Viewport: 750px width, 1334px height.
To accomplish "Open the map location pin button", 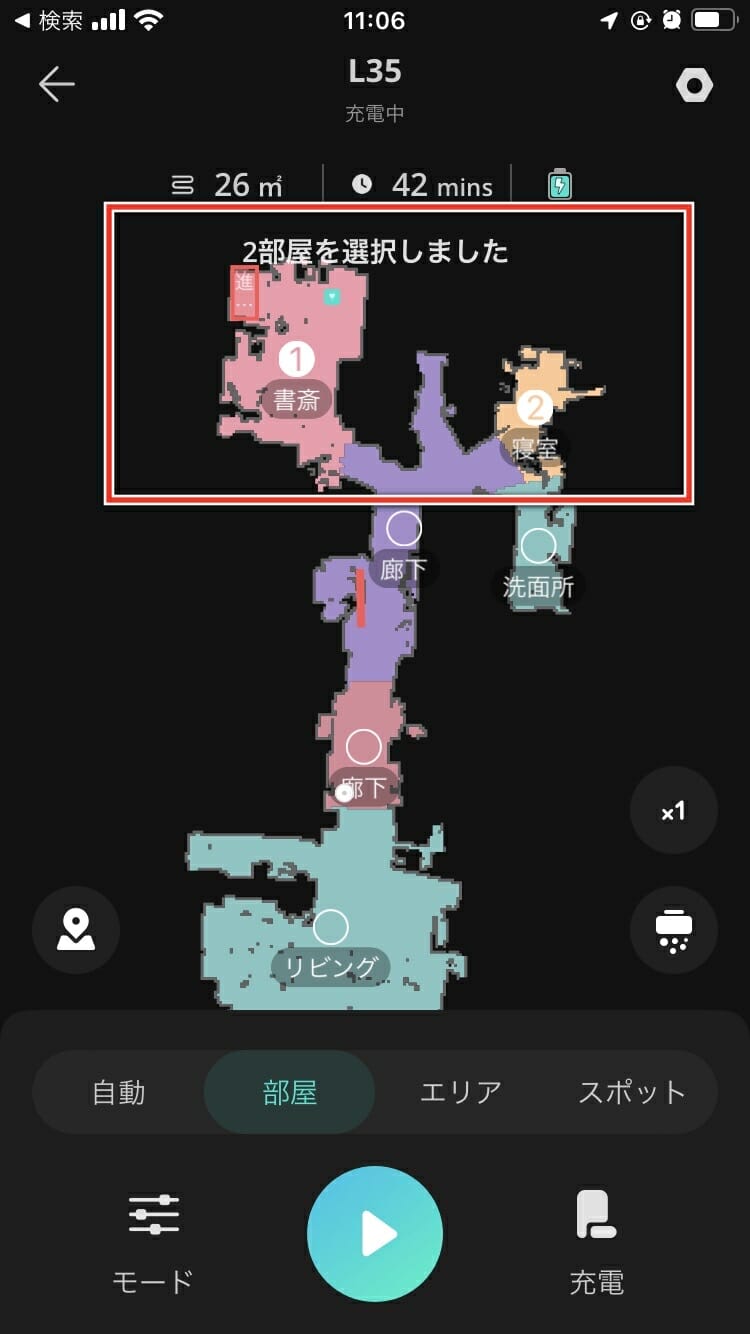I will point(76,931).
